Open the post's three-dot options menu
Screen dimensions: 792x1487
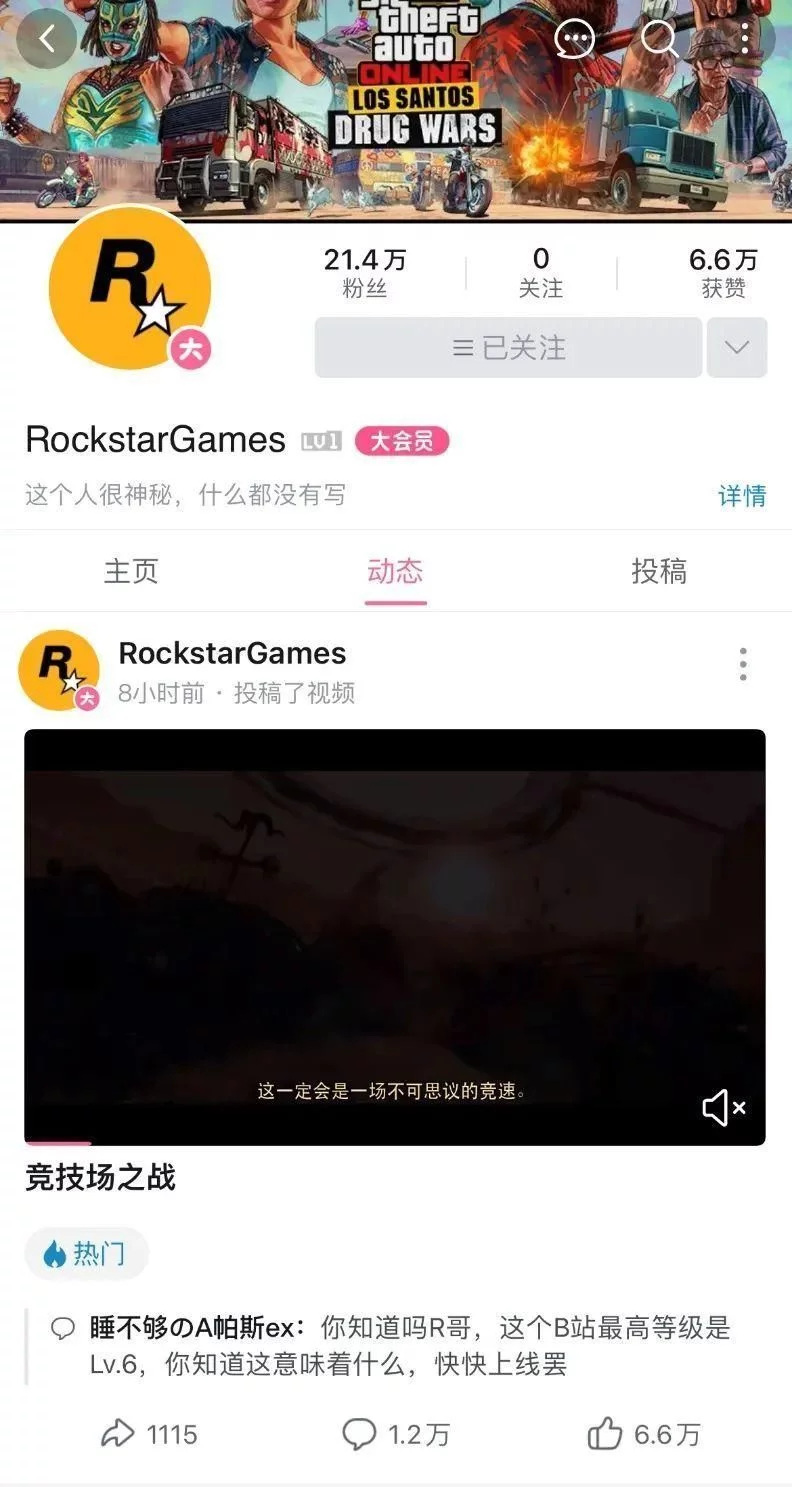click(x=742, y=664)
